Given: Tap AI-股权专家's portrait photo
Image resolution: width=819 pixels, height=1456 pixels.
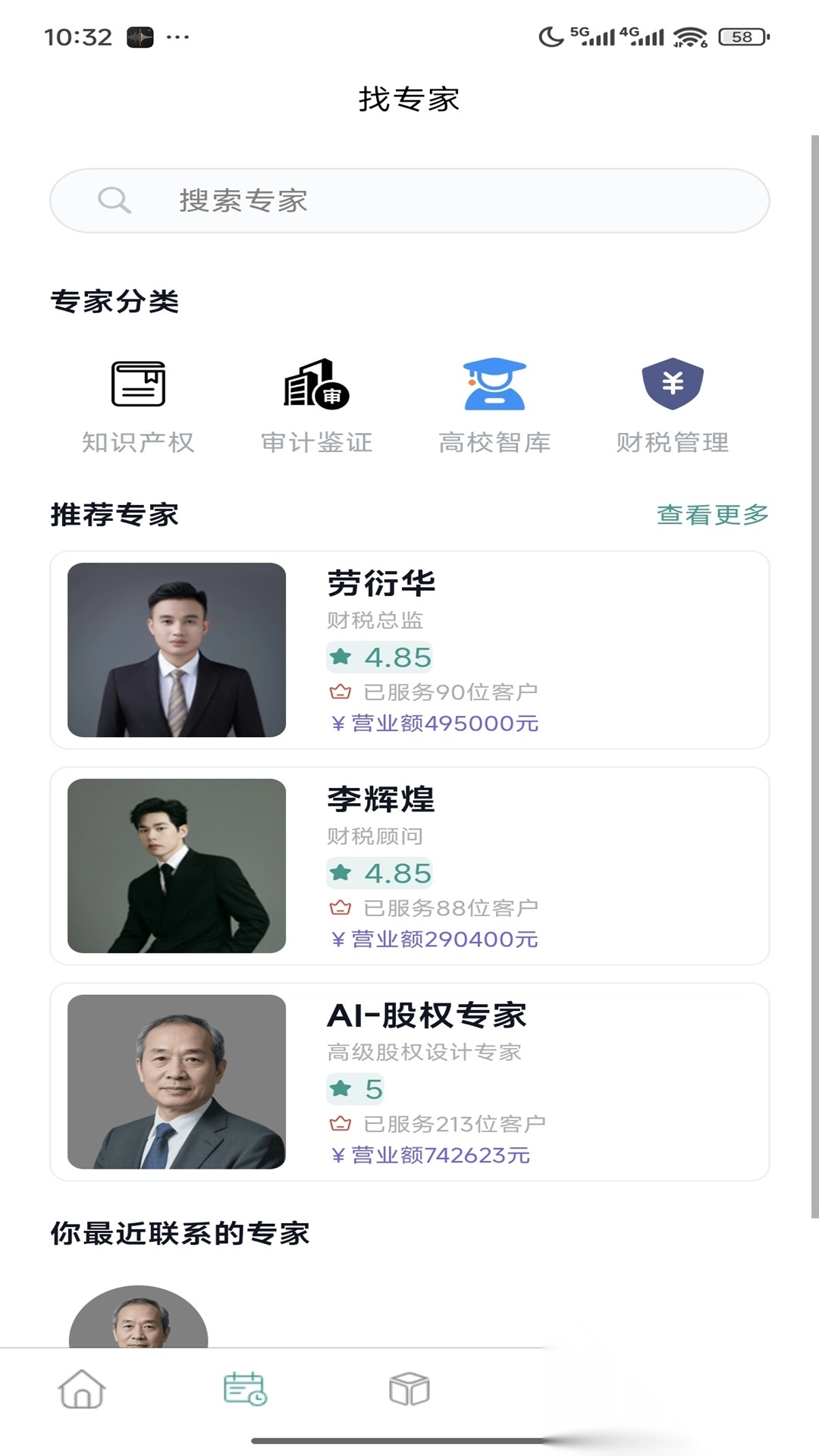Looking at the screenshot, I should point(177,1081).
